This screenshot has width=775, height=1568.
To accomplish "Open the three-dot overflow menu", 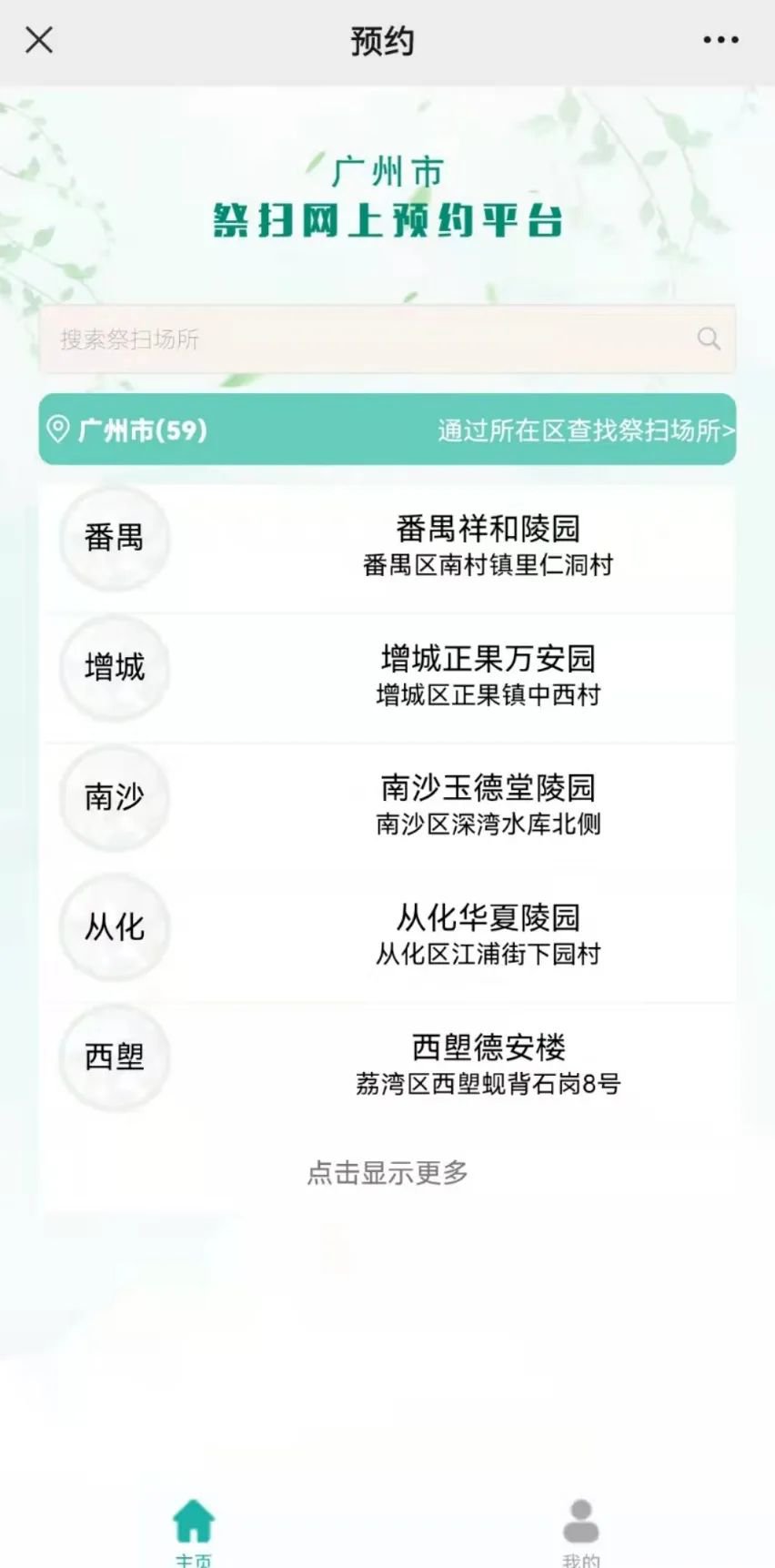I will point(720,40).
